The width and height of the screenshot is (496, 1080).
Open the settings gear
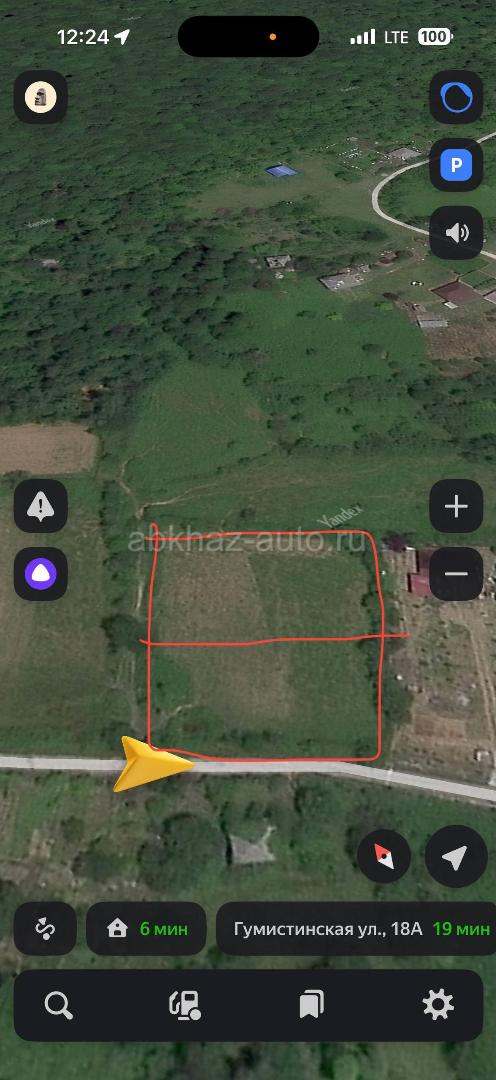[x=438, y=1006]
